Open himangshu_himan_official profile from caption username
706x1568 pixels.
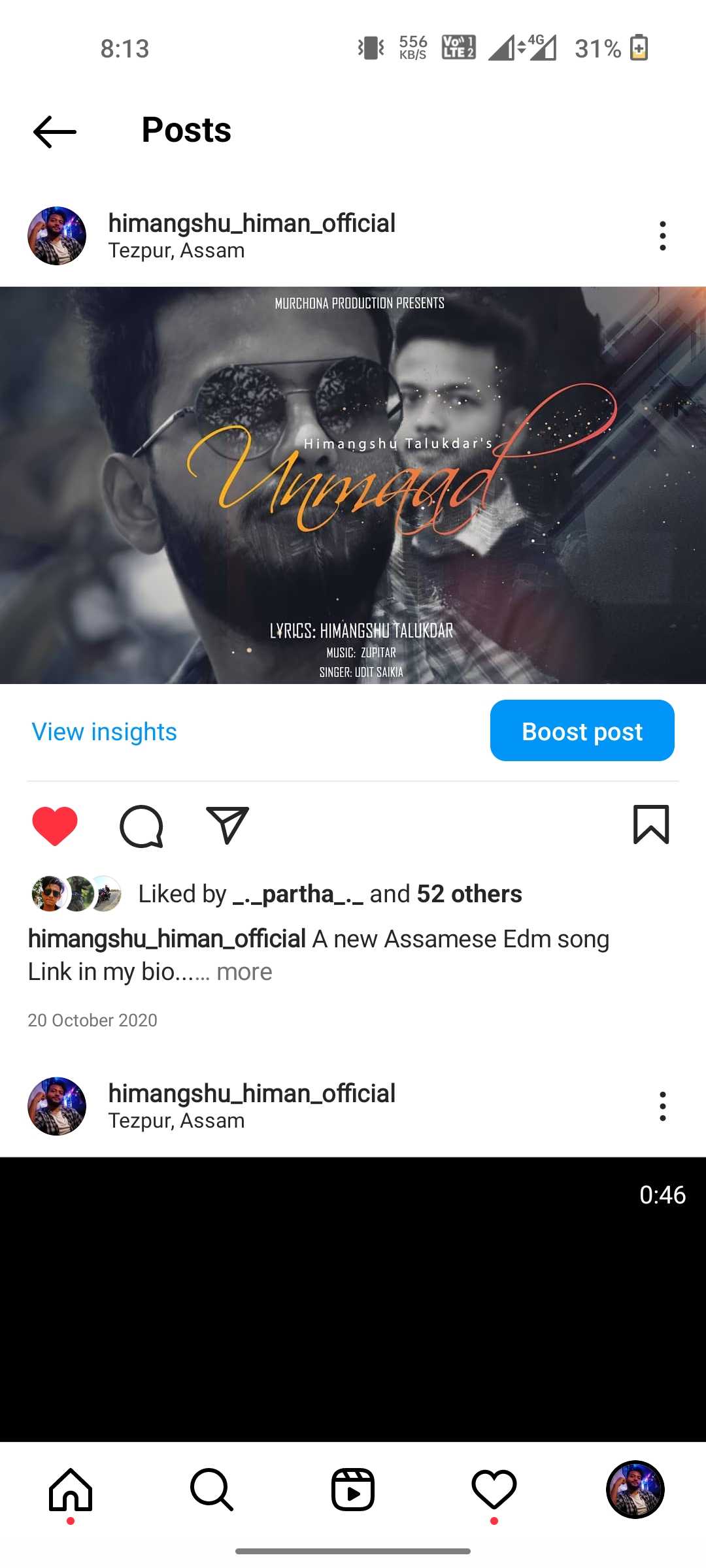click(167, 939)
